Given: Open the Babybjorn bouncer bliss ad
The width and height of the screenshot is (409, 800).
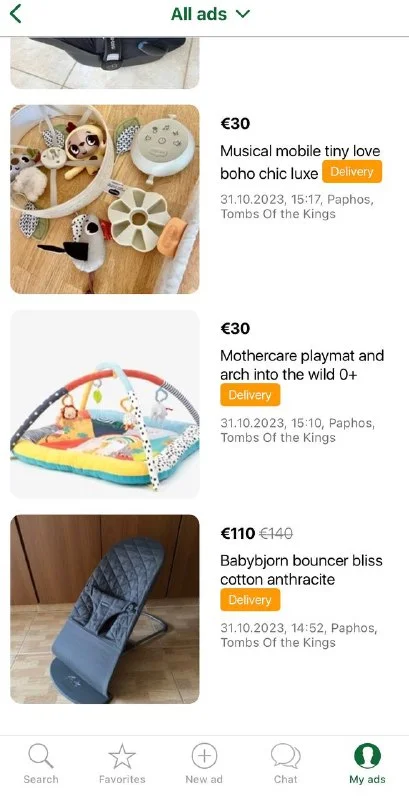Looking at the screenshot, I should pos(204,609).
